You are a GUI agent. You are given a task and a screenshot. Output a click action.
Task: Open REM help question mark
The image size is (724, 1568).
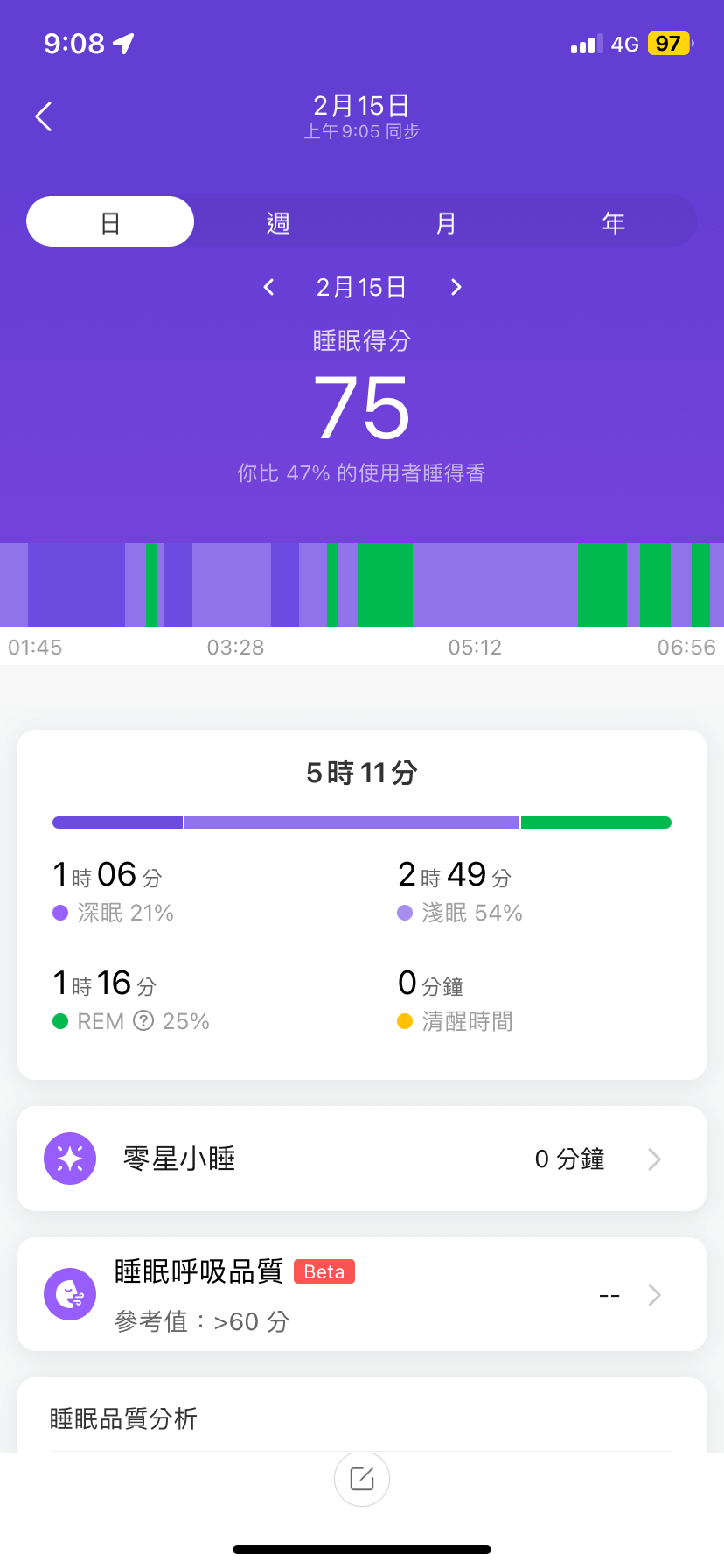pos(143,1020)
